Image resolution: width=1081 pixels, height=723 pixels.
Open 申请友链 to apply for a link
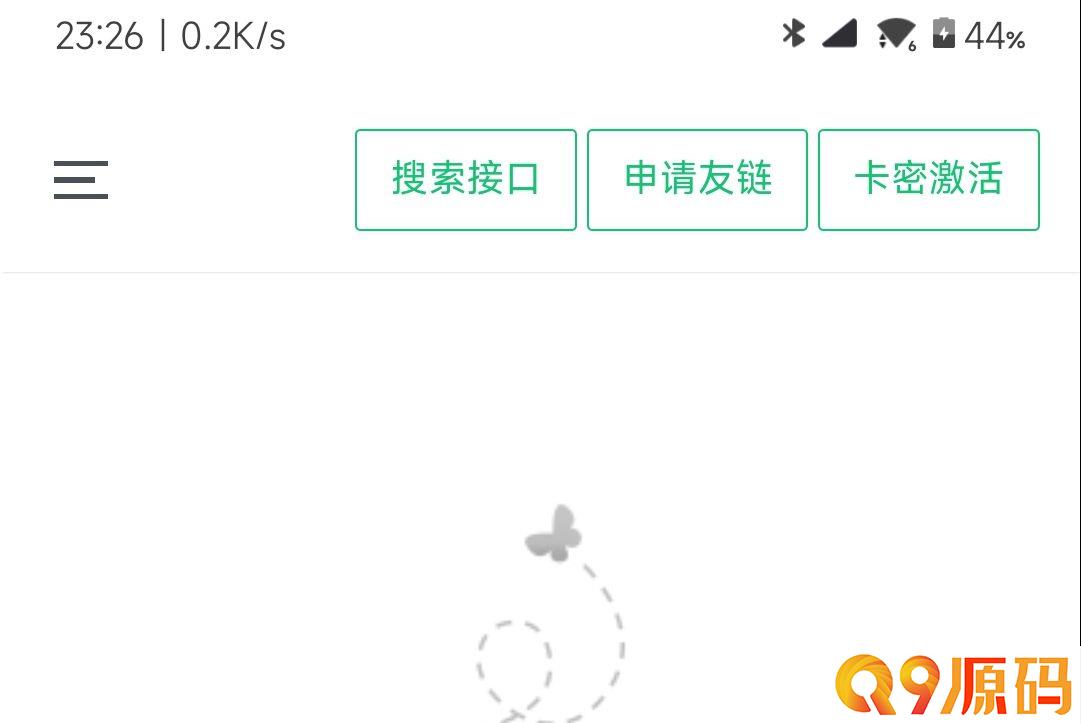[697, 180]
